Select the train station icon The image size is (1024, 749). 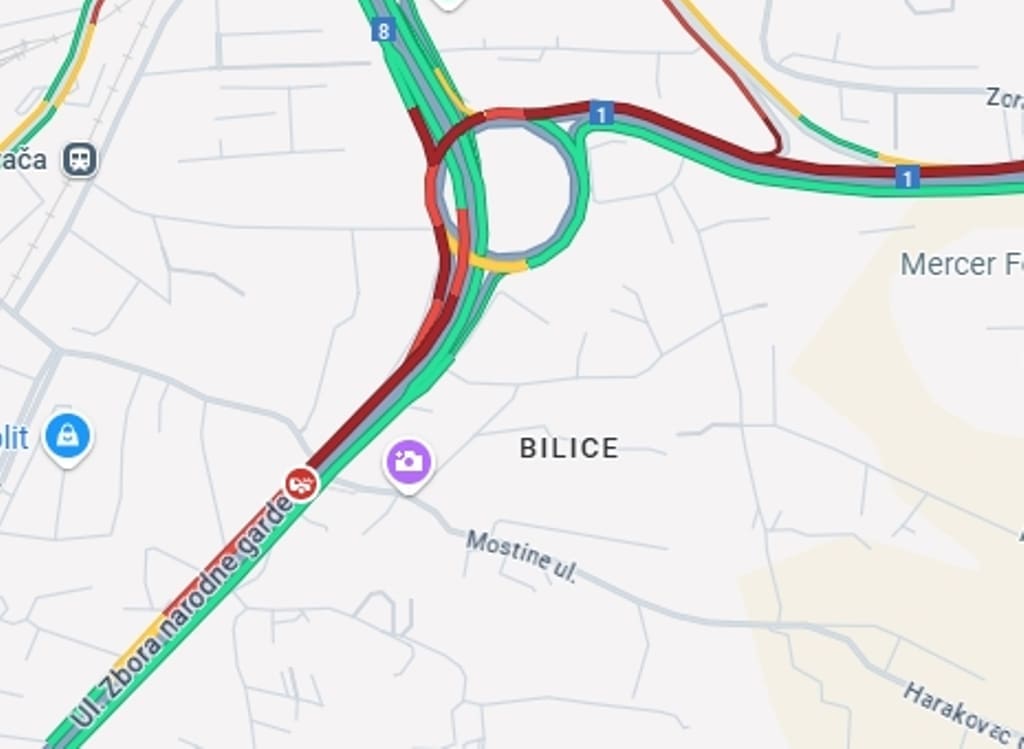point(79,159)
